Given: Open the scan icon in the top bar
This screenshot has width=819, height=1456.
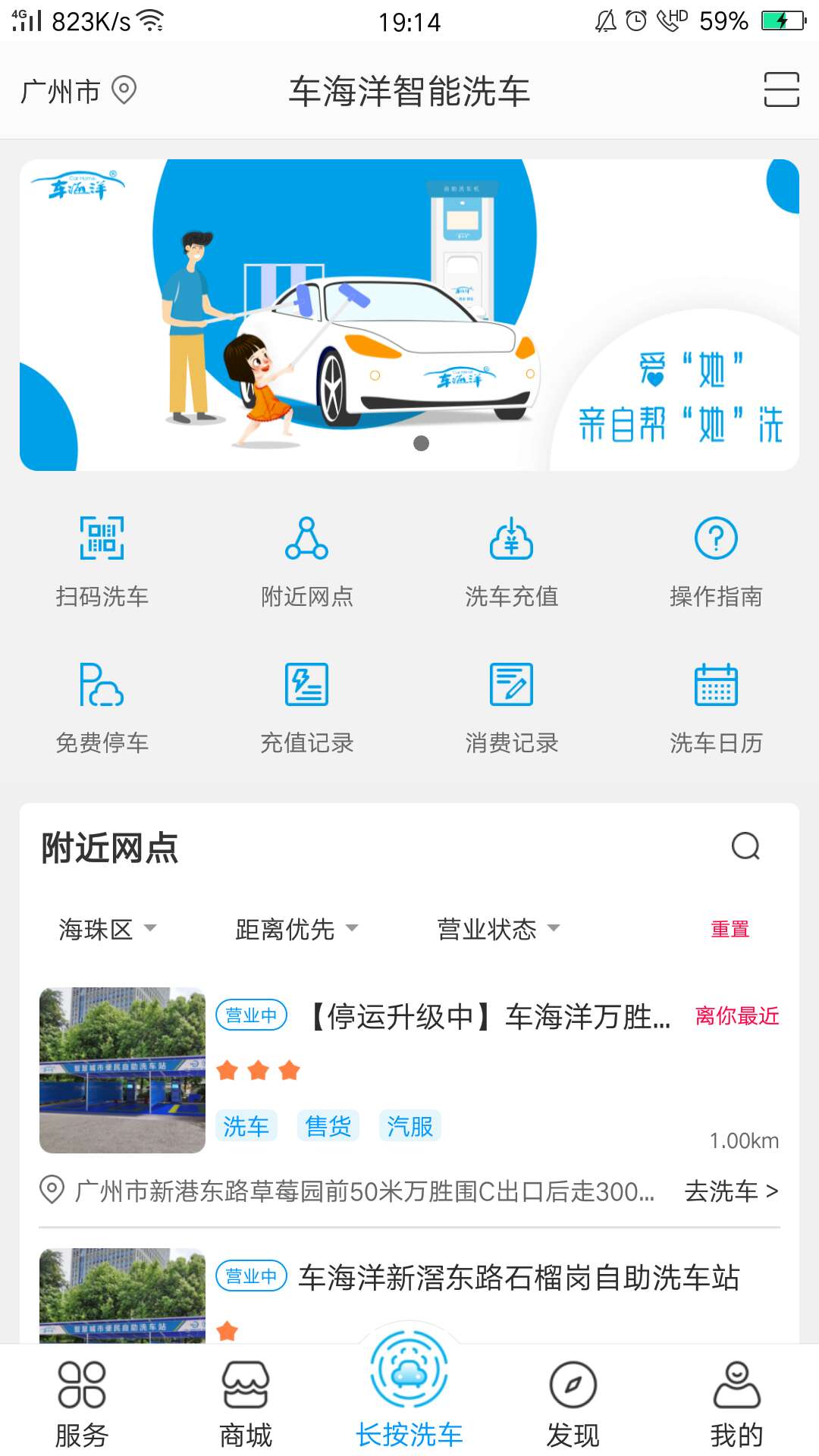Looking at the screenshot, I should pos(781,89).
